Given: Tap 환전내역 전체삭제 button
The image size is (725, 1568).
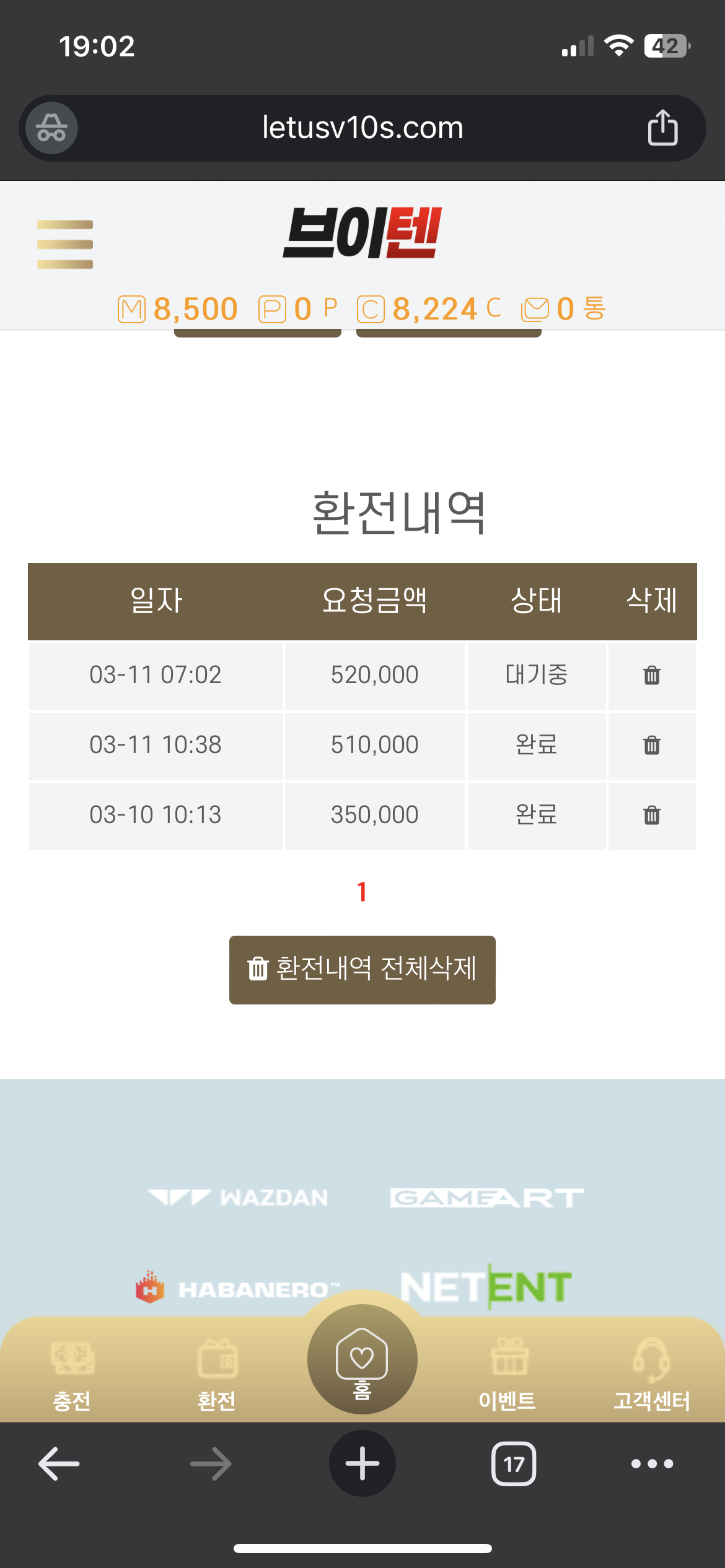Looking at the screenshot, I should [x=362, y=970].
